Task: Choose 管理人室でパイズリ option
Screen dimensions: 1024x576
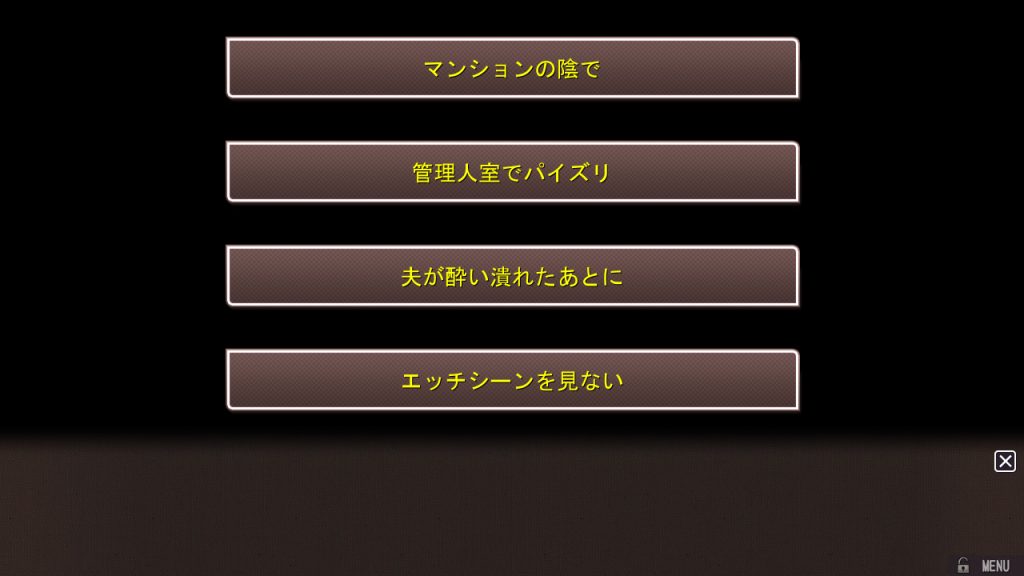Action: pos(512,172)
